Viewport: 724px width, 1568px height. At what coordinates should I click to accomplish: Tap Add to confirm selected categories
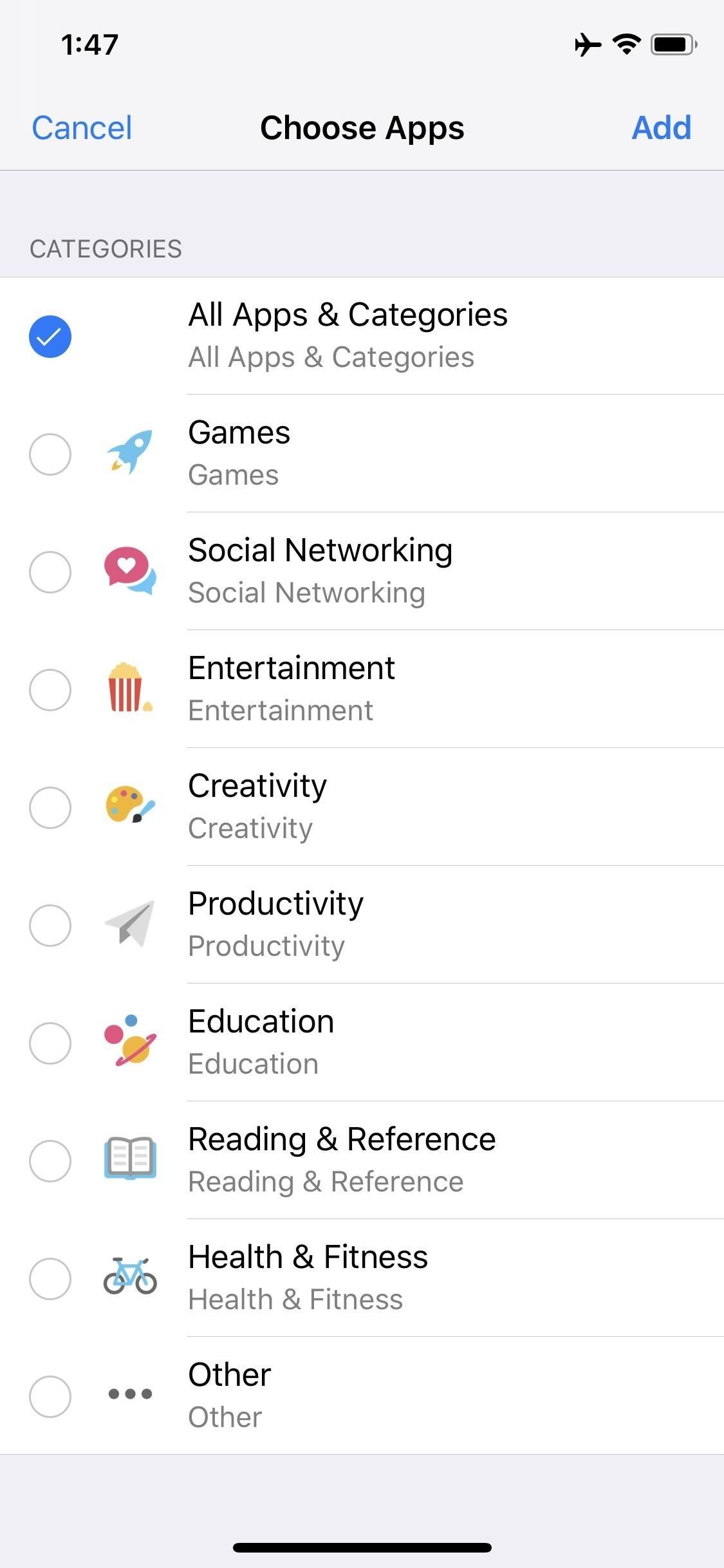pos(662,127)
